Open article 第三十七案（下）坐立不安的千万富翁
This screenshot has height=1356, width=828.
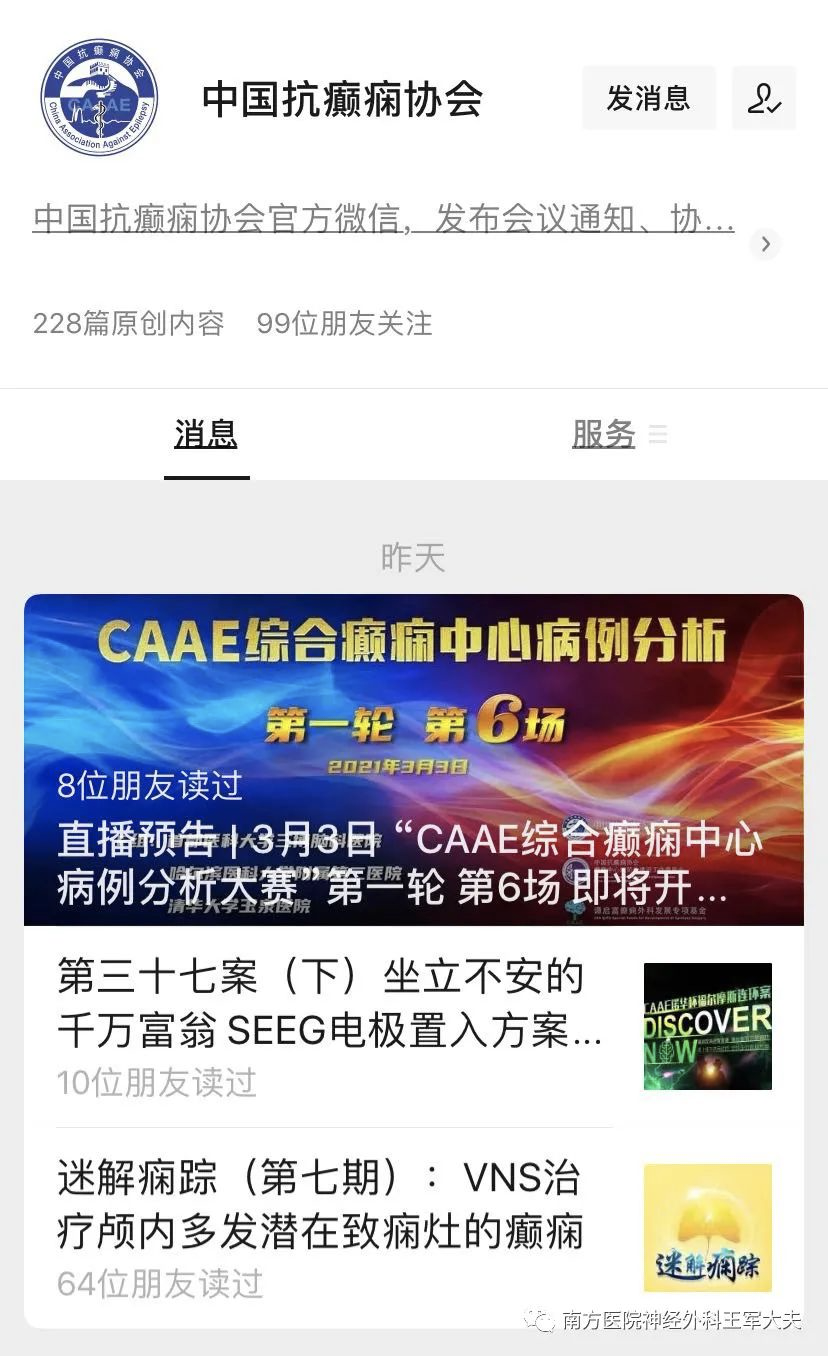[x=414, y=1026]
